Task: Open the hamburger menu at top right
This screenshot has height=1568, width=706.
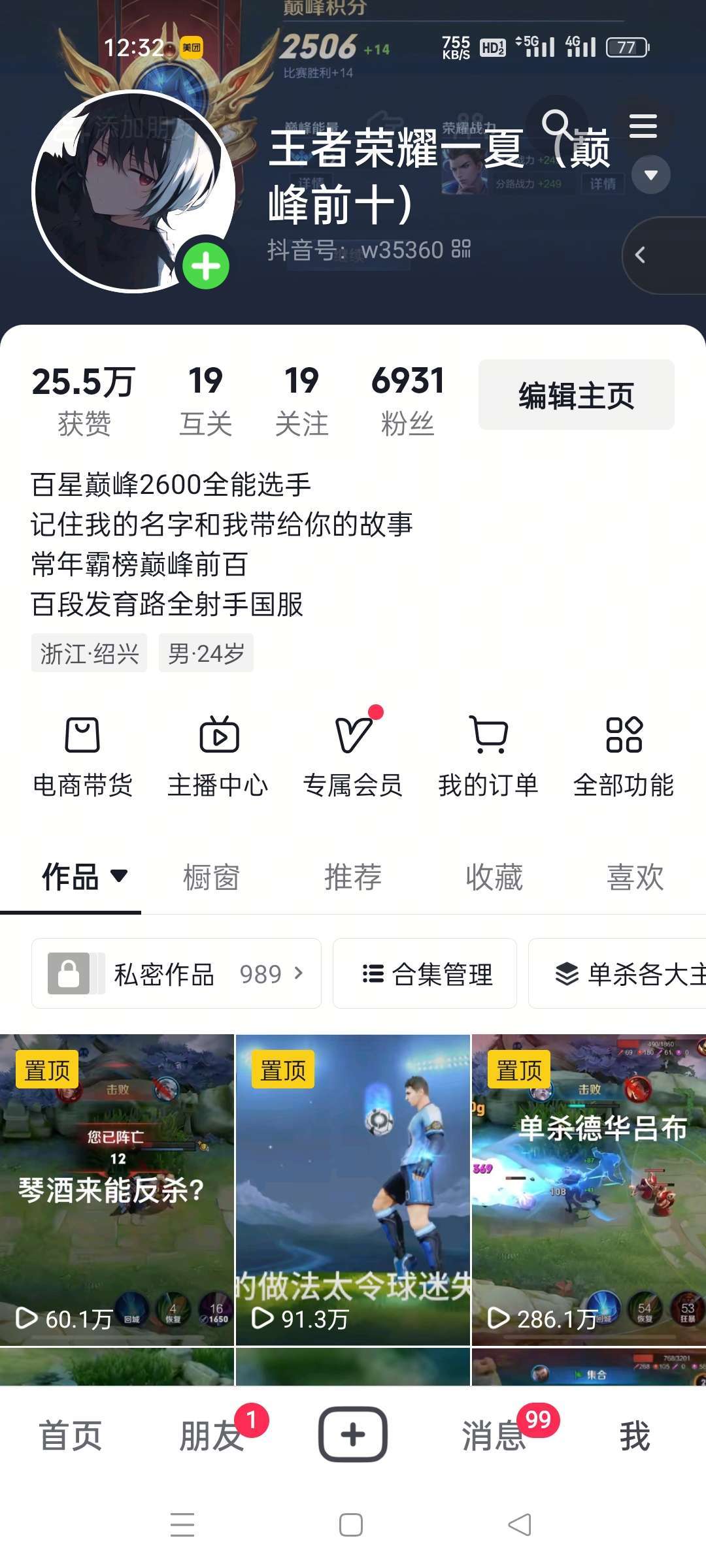Action: coord(643,126)
